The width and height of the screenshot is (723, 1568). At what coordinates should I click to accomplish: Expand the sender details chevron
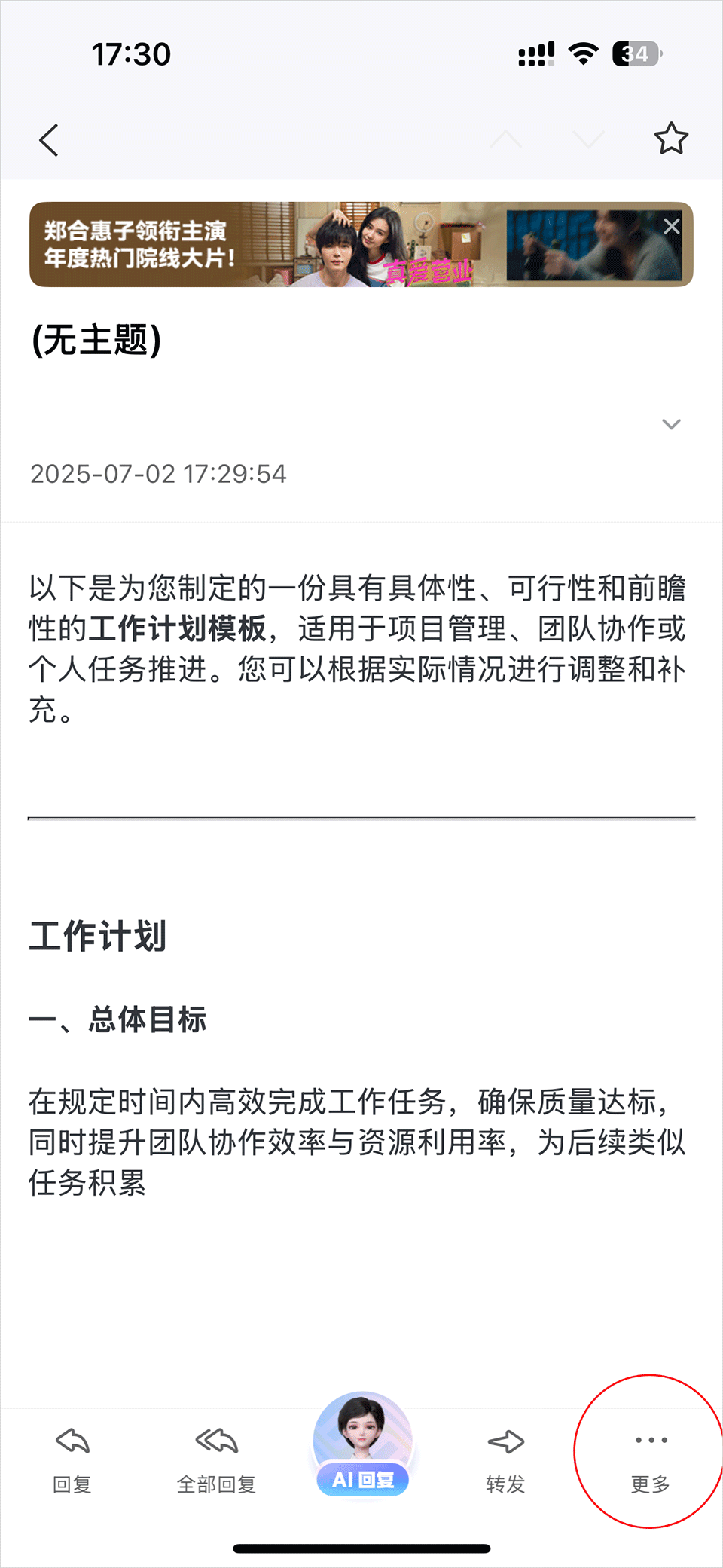(670, 424)
